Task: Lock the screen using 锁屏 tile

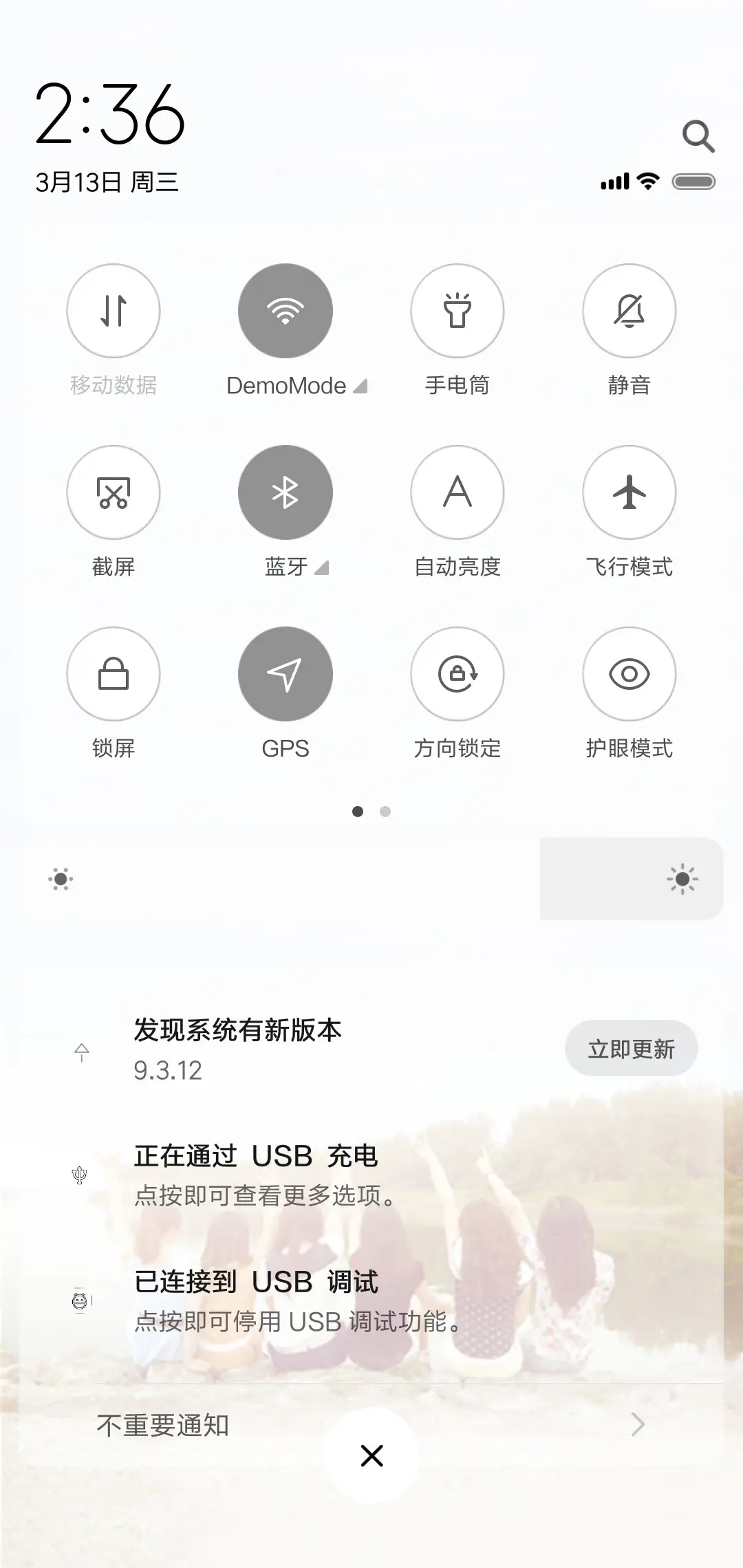Action: [114, 674]
